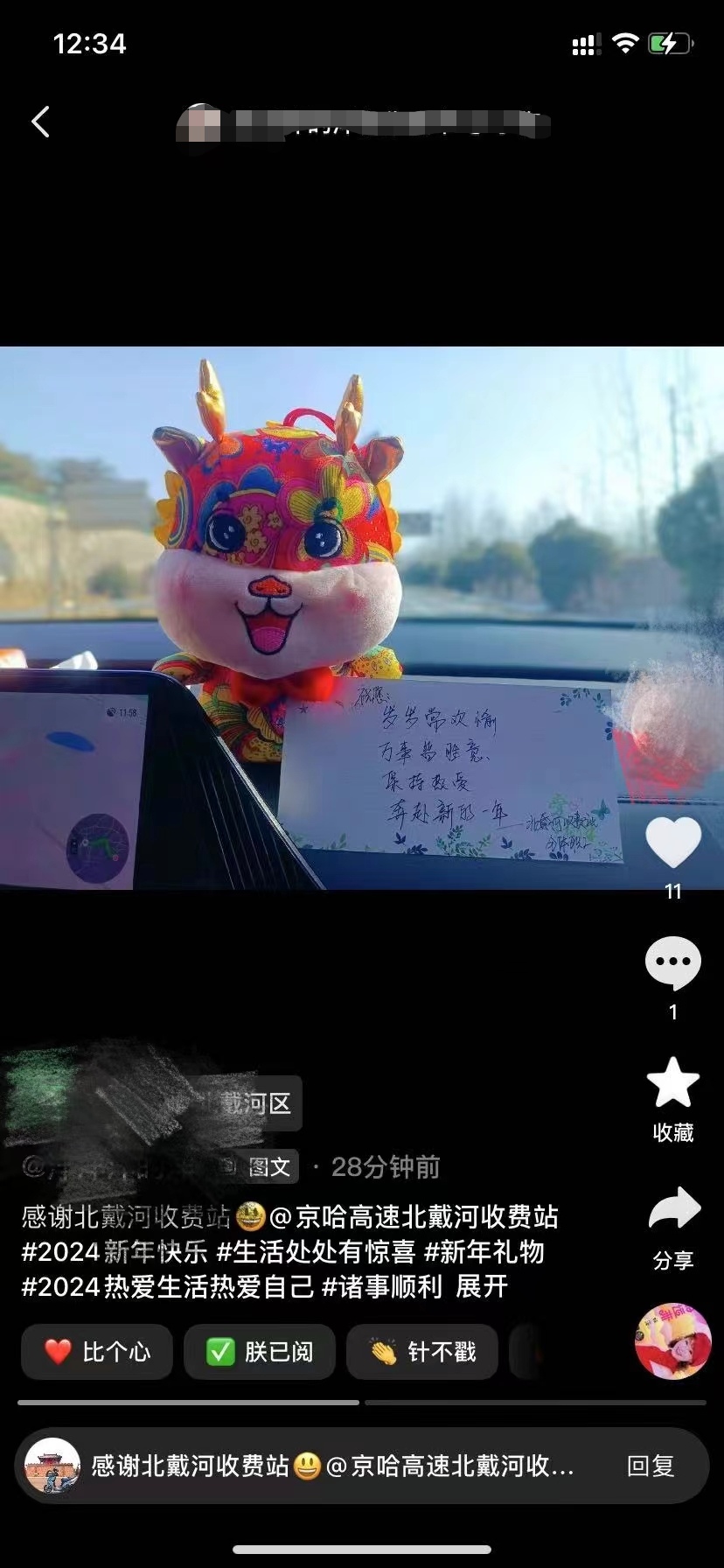
Task: Add post to favorites with 收藏 star
Action: tap(672, 1083)
